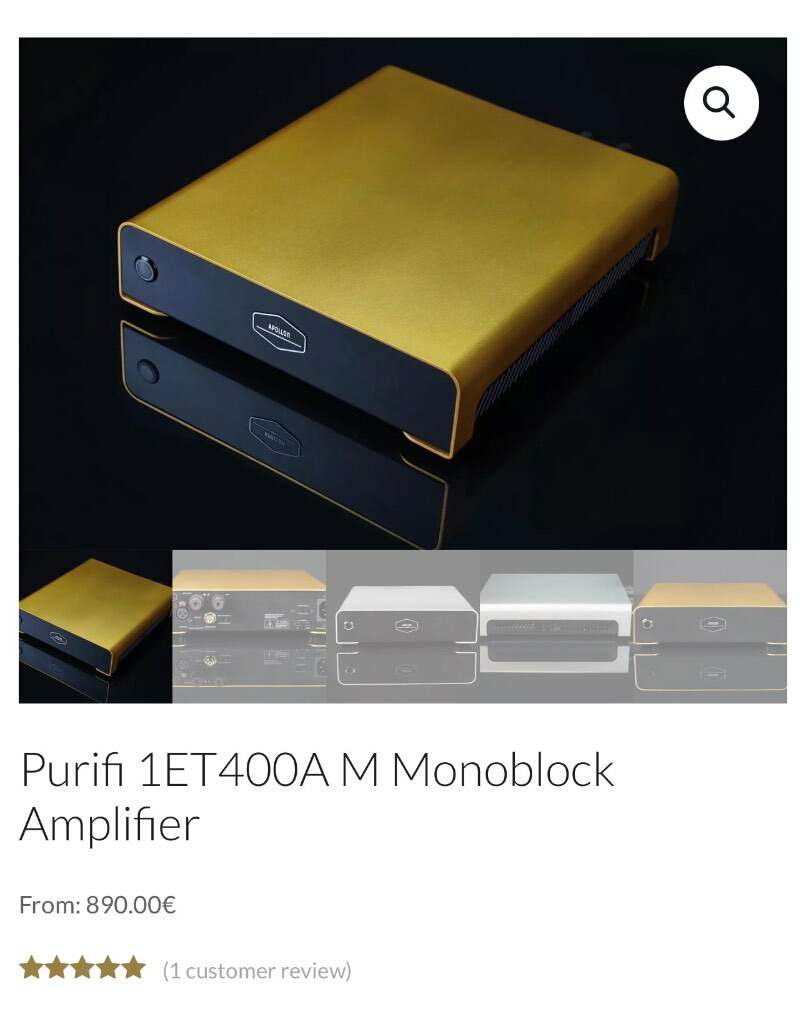The image size is (806, 1024).
Task: Open the magnifier to zoom the product image
Action: [x=721, y=102]
